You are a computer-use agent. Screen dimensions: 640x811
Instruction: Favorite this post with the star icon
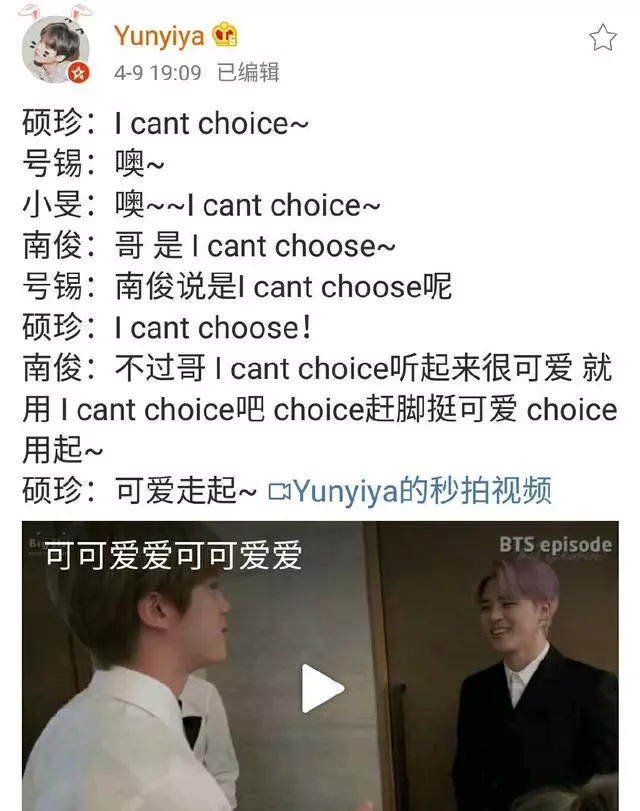(603, 38)
